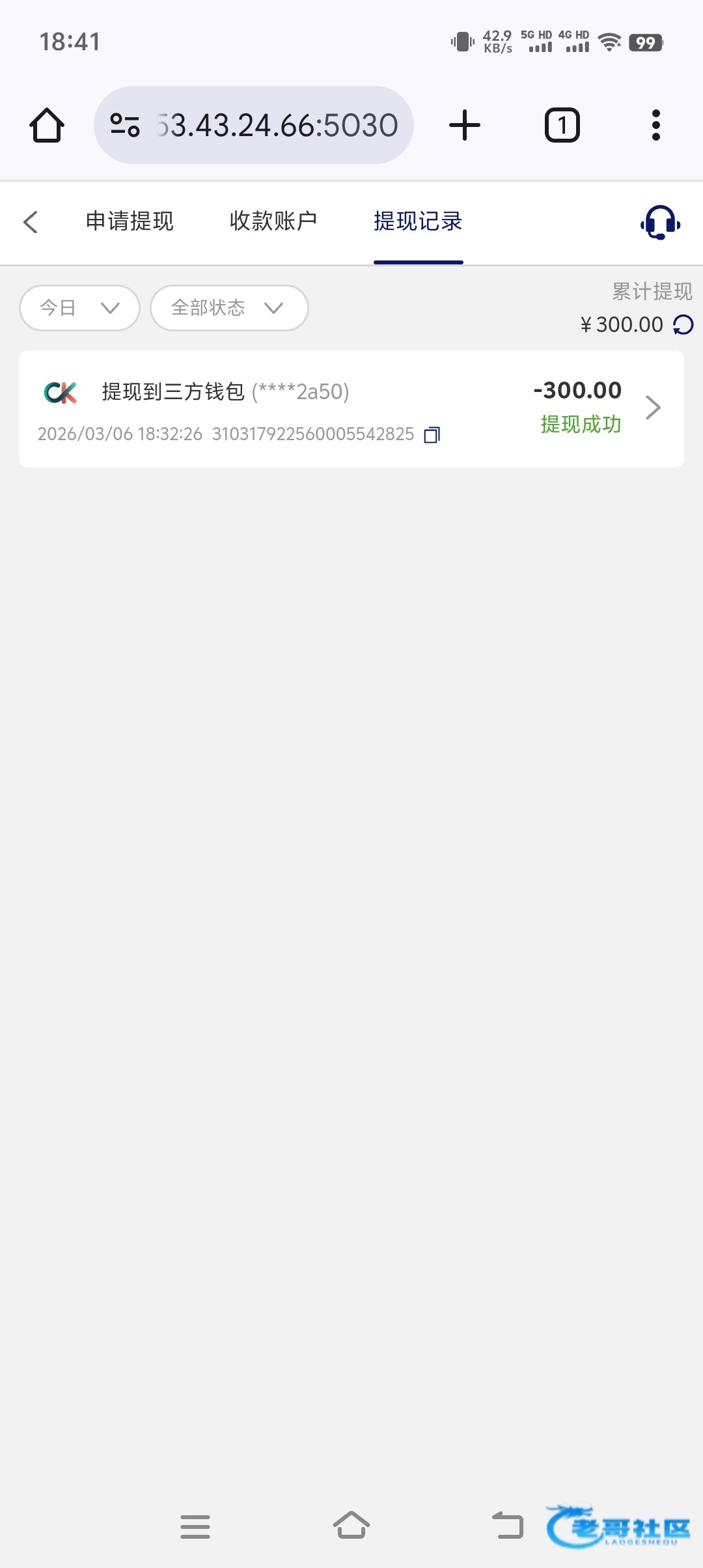The width and height of the screenshot is (703, 1568).
Task: Open the -300.00 withdrawal record details
Action: [x=653, y=408]
